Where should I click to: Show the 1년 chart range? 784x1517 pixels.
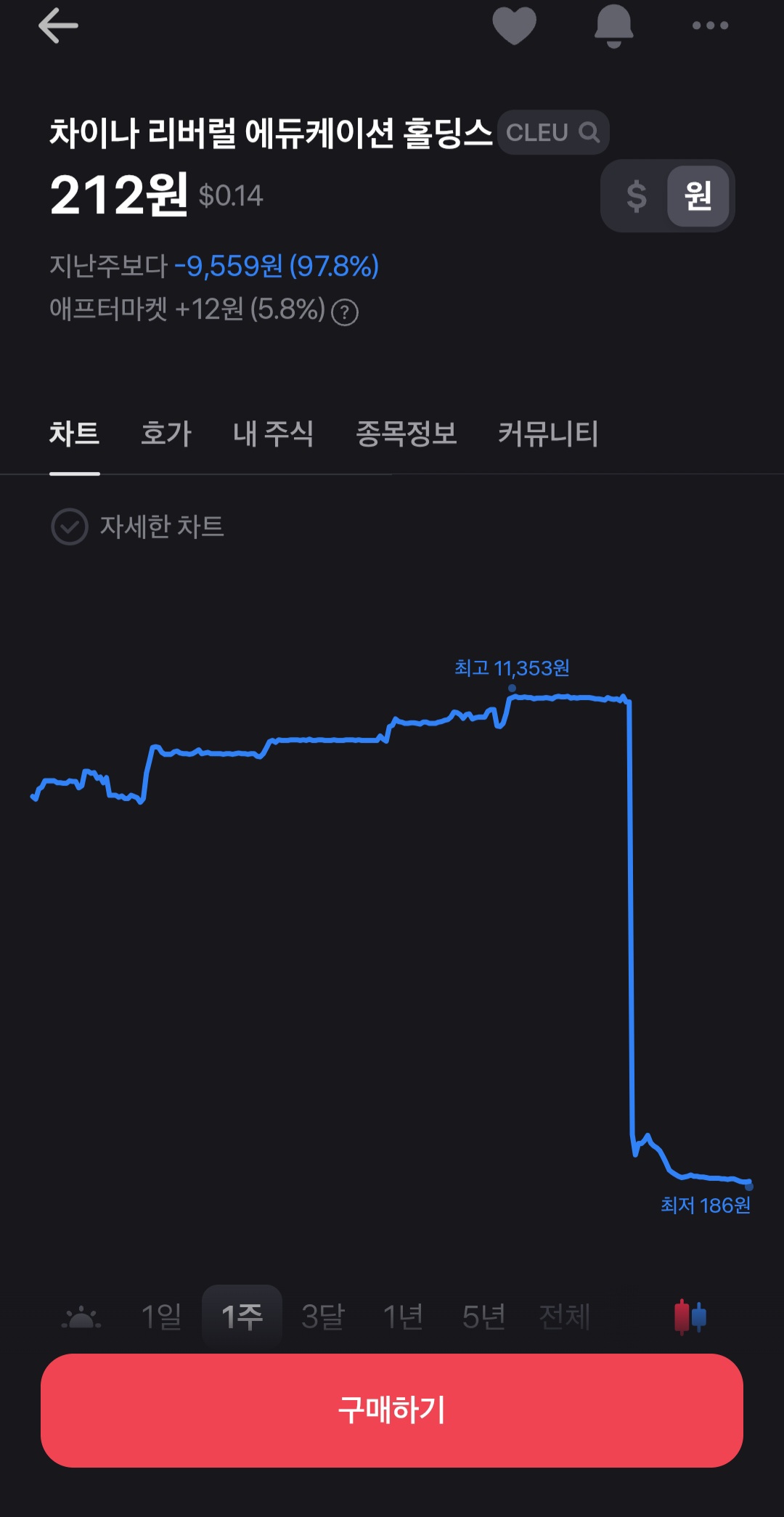pyautogui.click(x=403, y=1317)
